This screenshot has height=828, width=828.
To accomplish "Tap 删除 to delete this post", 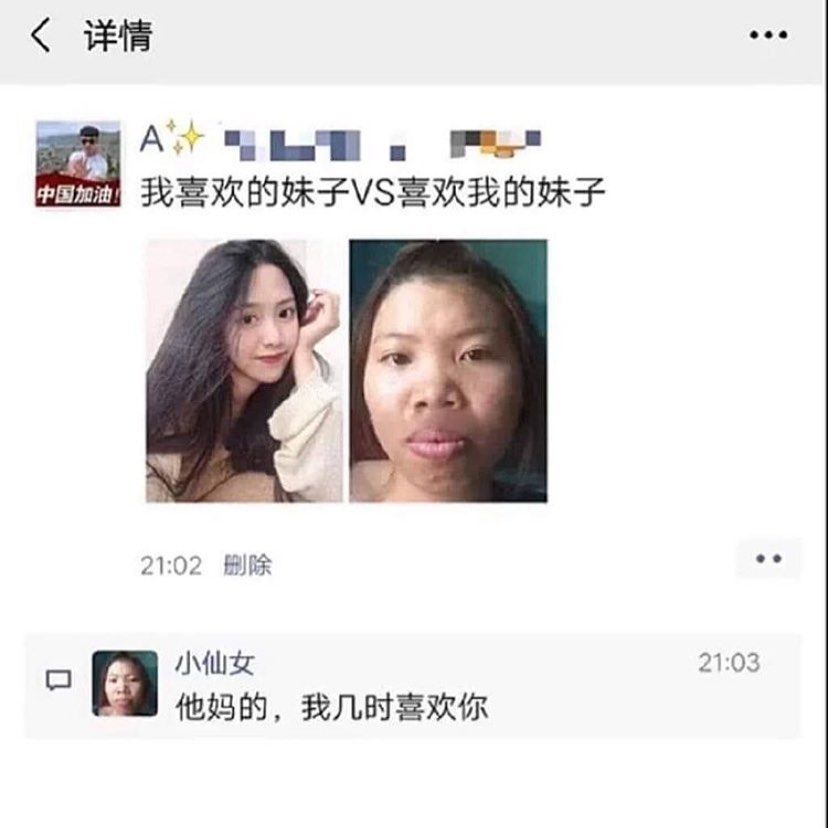I will (x=248, y=565).
